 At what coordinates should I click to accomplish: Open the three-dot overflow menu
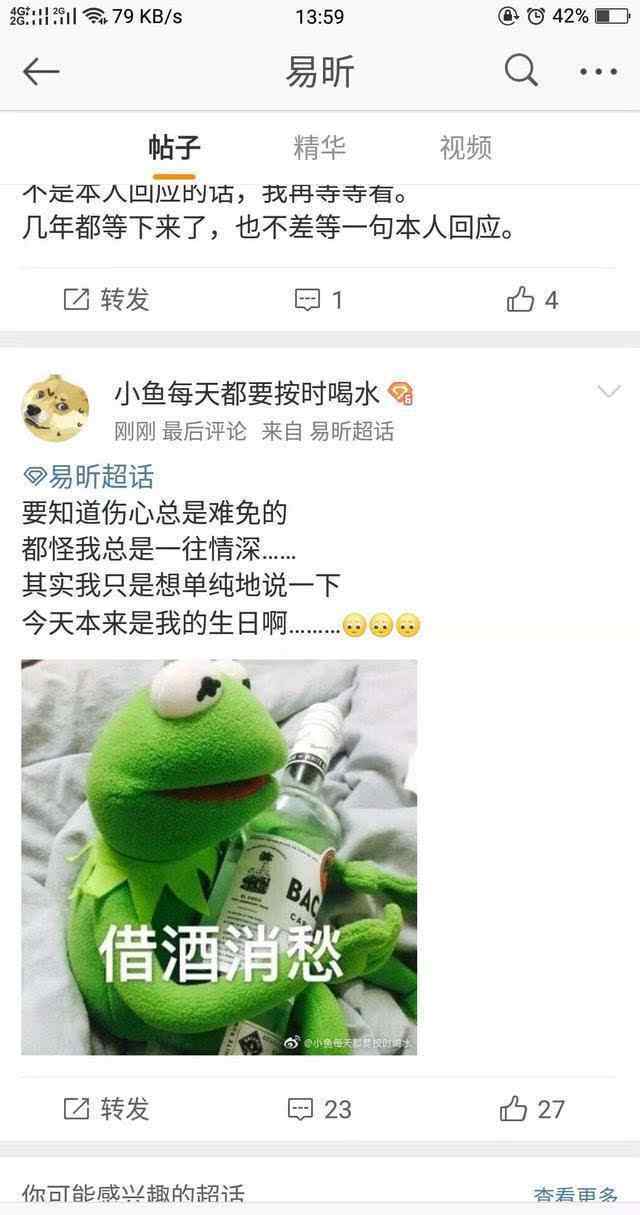click(598, 72)
